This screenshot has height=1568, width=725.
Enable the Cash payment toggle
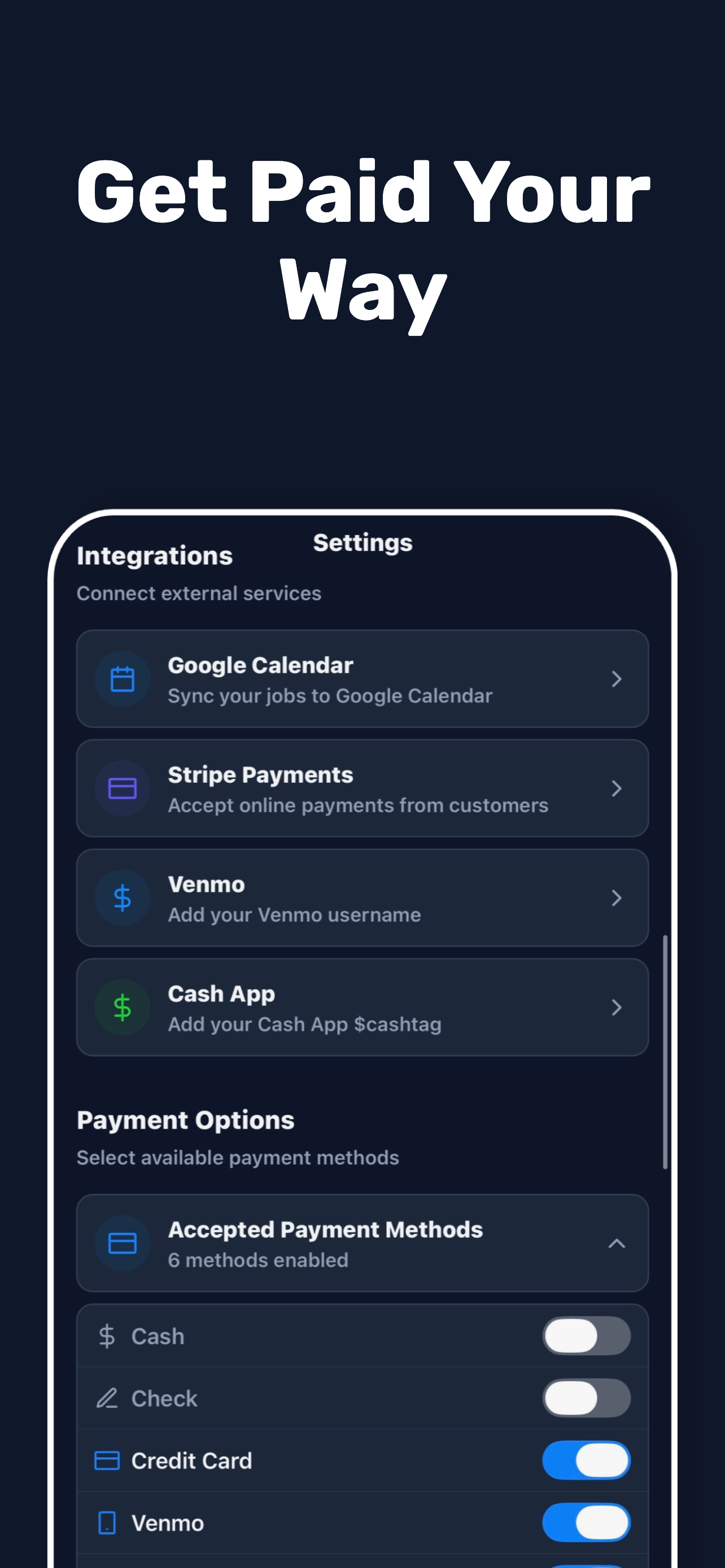tap(586, 1336)
